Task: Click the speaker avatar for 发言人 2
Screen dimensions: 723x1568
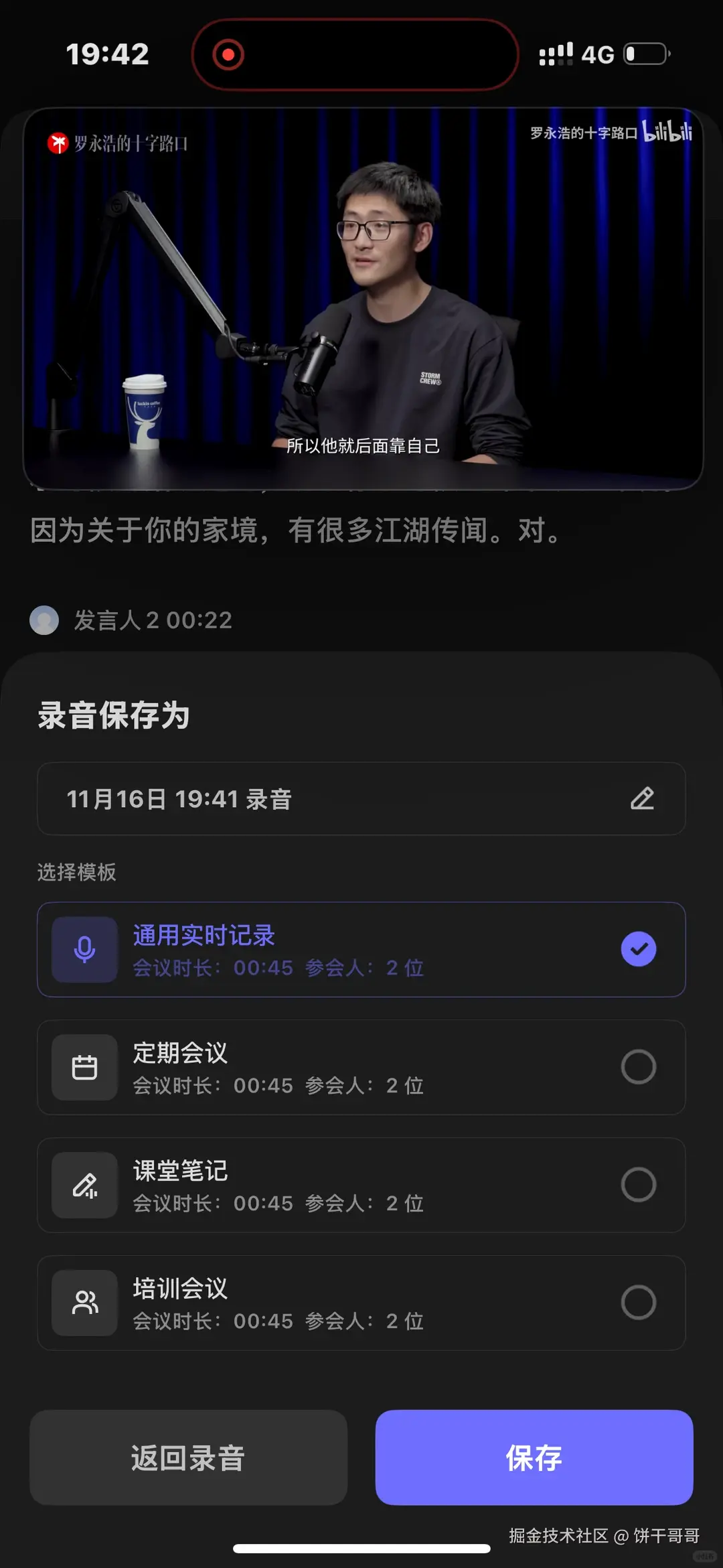Action: 44,620
